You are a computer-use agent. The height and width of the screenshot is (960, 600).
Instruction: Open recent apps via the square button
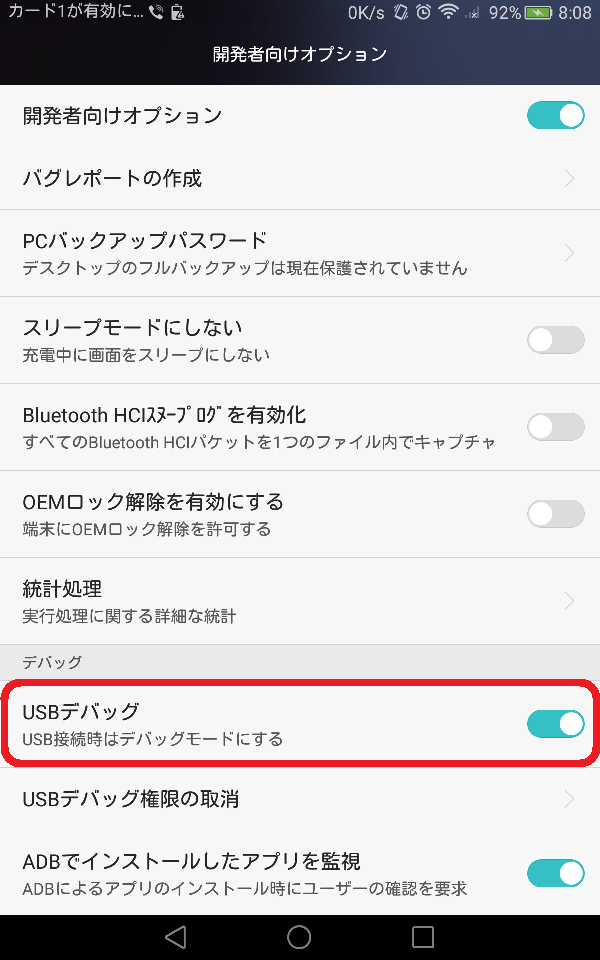click(x=423, y=937)
